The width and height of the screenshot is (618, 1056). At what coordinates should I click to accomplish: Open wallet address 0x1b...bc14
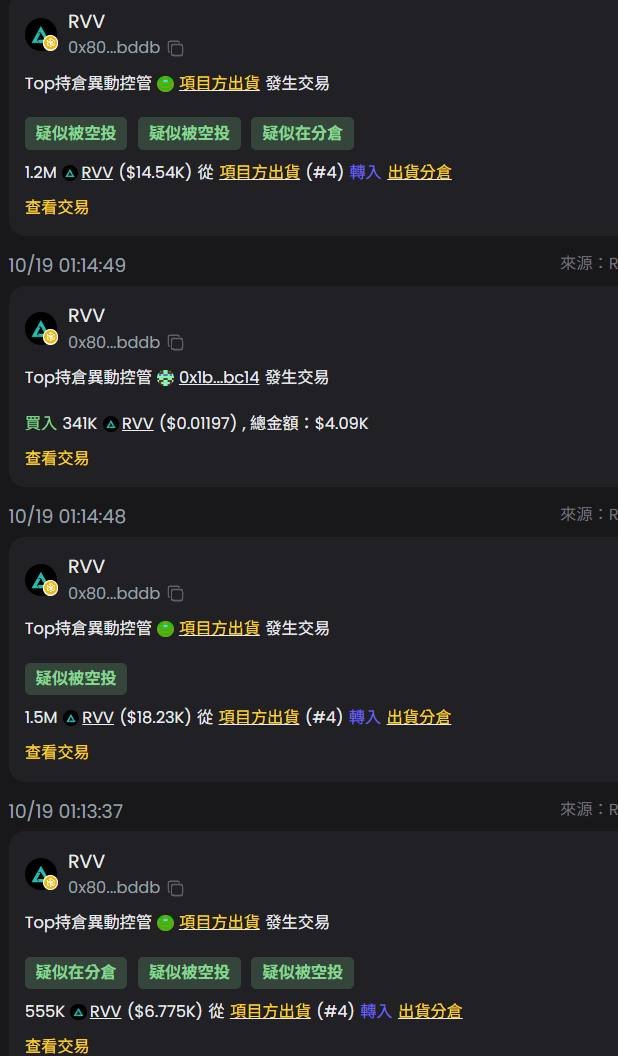click(x=219, y=377)
